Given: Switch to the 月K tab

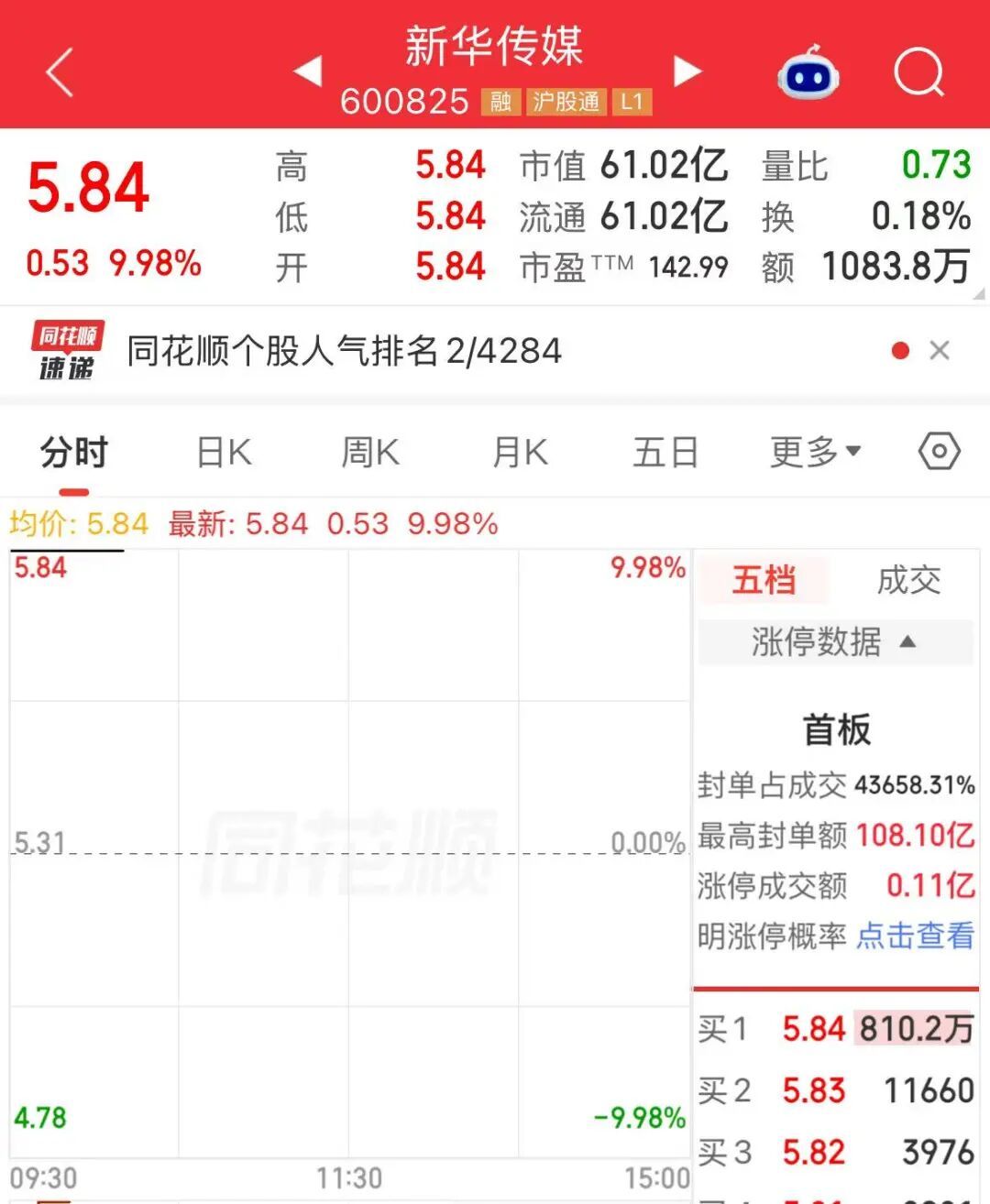Looking at the screenshot, I should coord(520,453).
